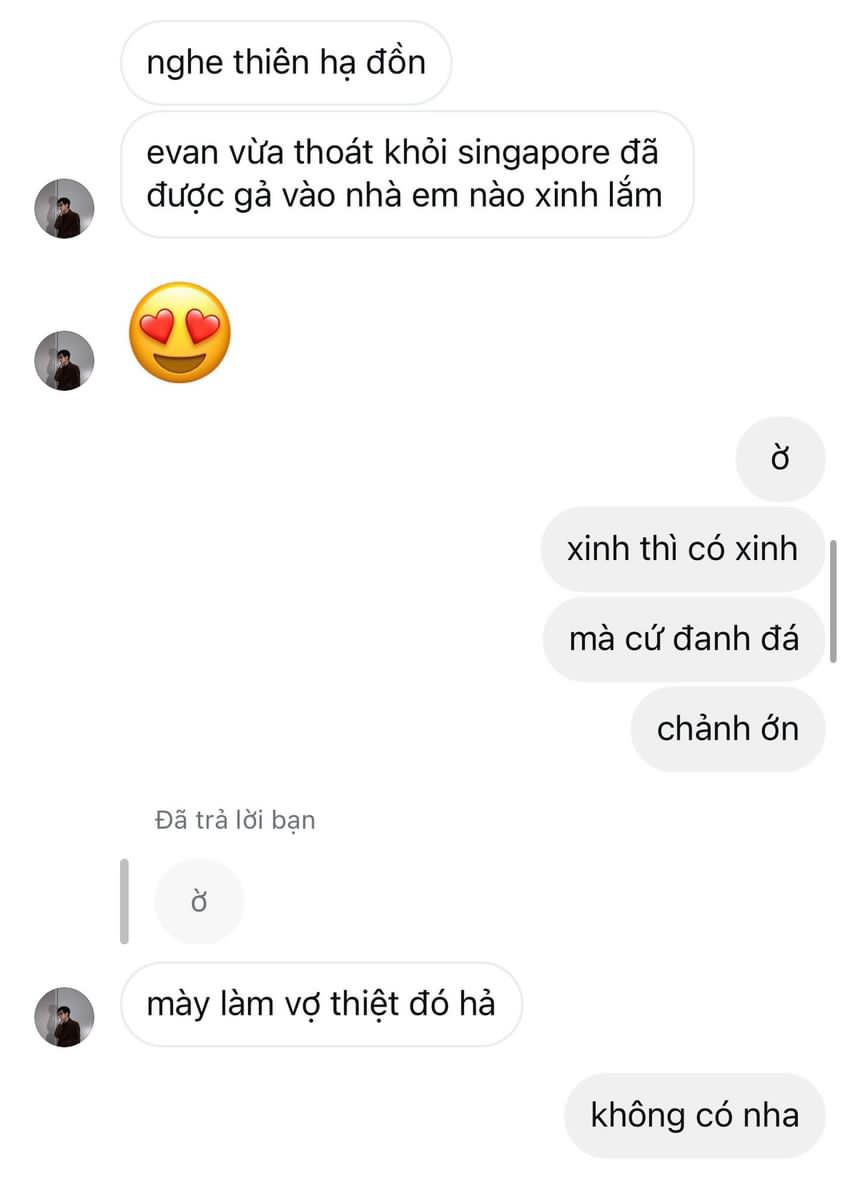The height and width of the screenshot is (1178, 843).
Task: Jump to quoted "ờ" under Đã trả lời bạn
Action: coord(199,901)
